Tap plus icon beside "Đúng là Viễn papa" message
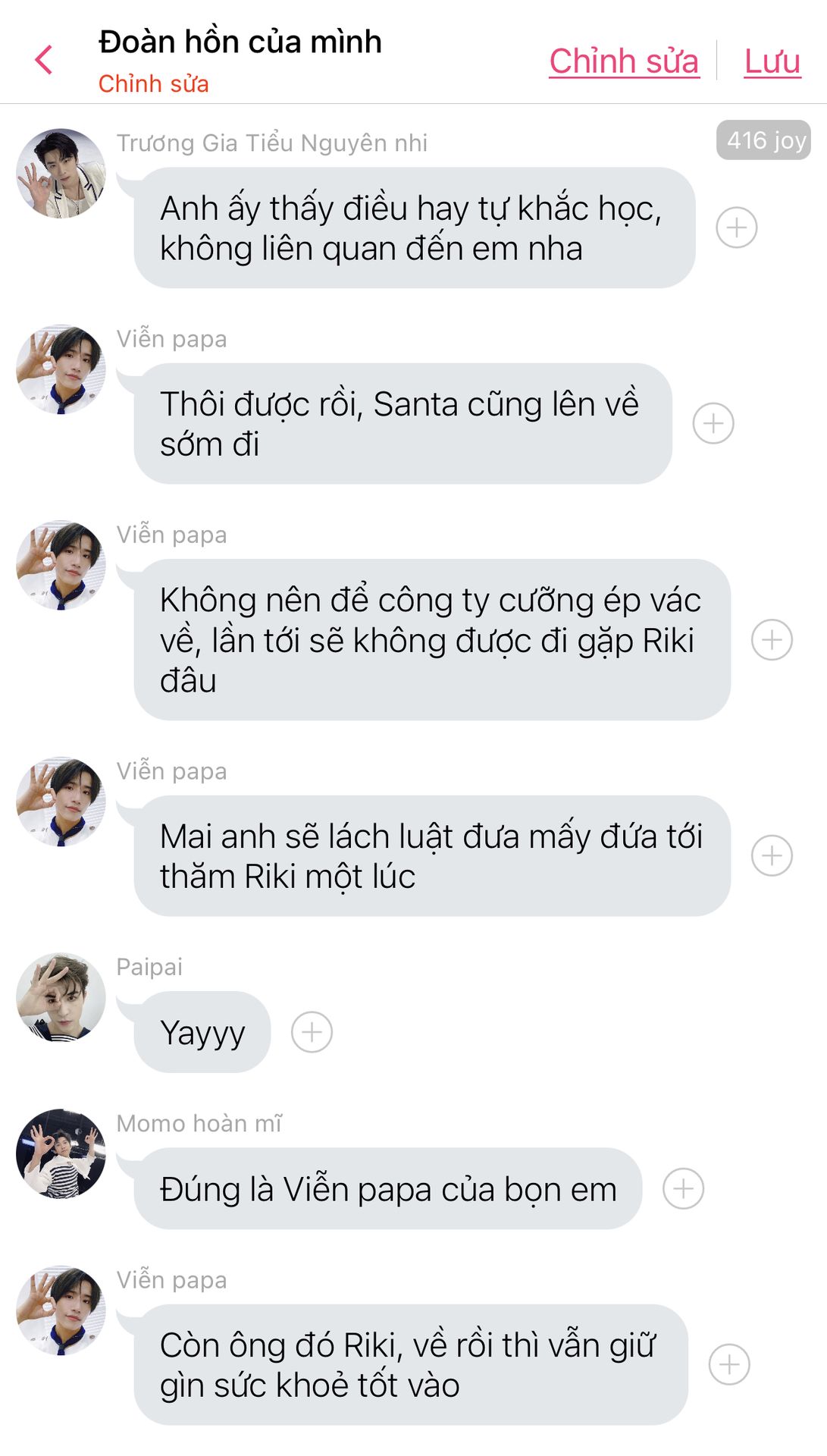Screen dimensions: 827x1456 pyautogui.click(x=683, y=1188)
